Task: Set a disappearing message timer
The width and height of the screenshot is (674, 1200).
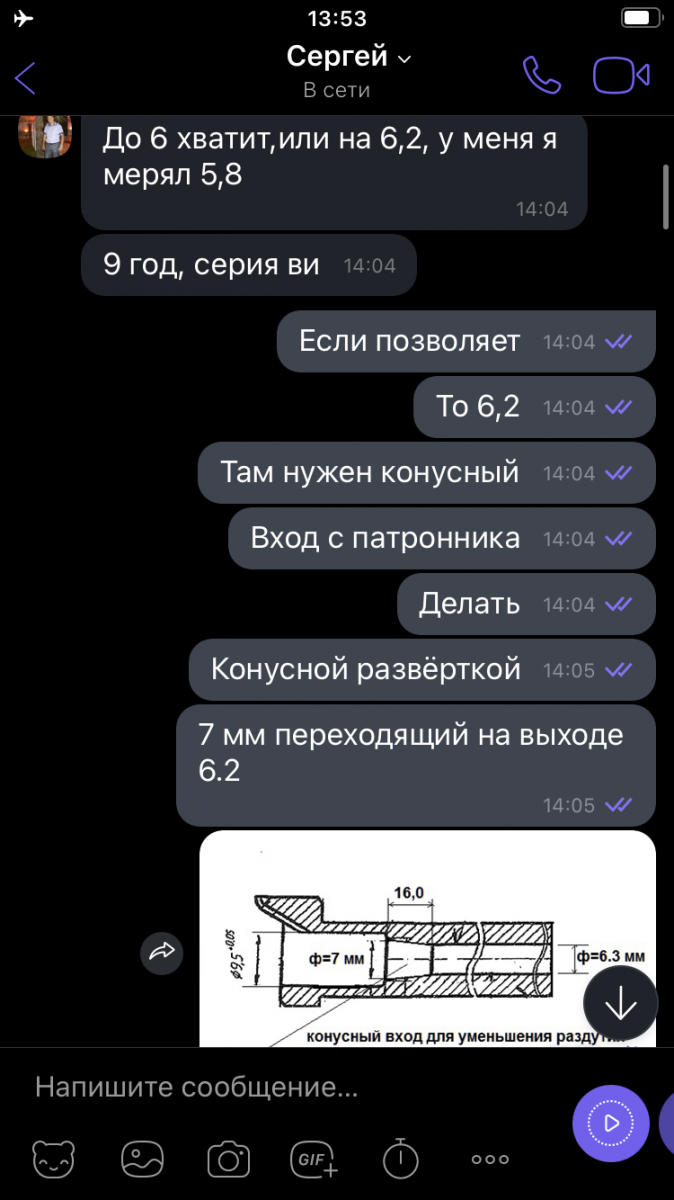Action: pyautogui.click(x=401, y=1159)
